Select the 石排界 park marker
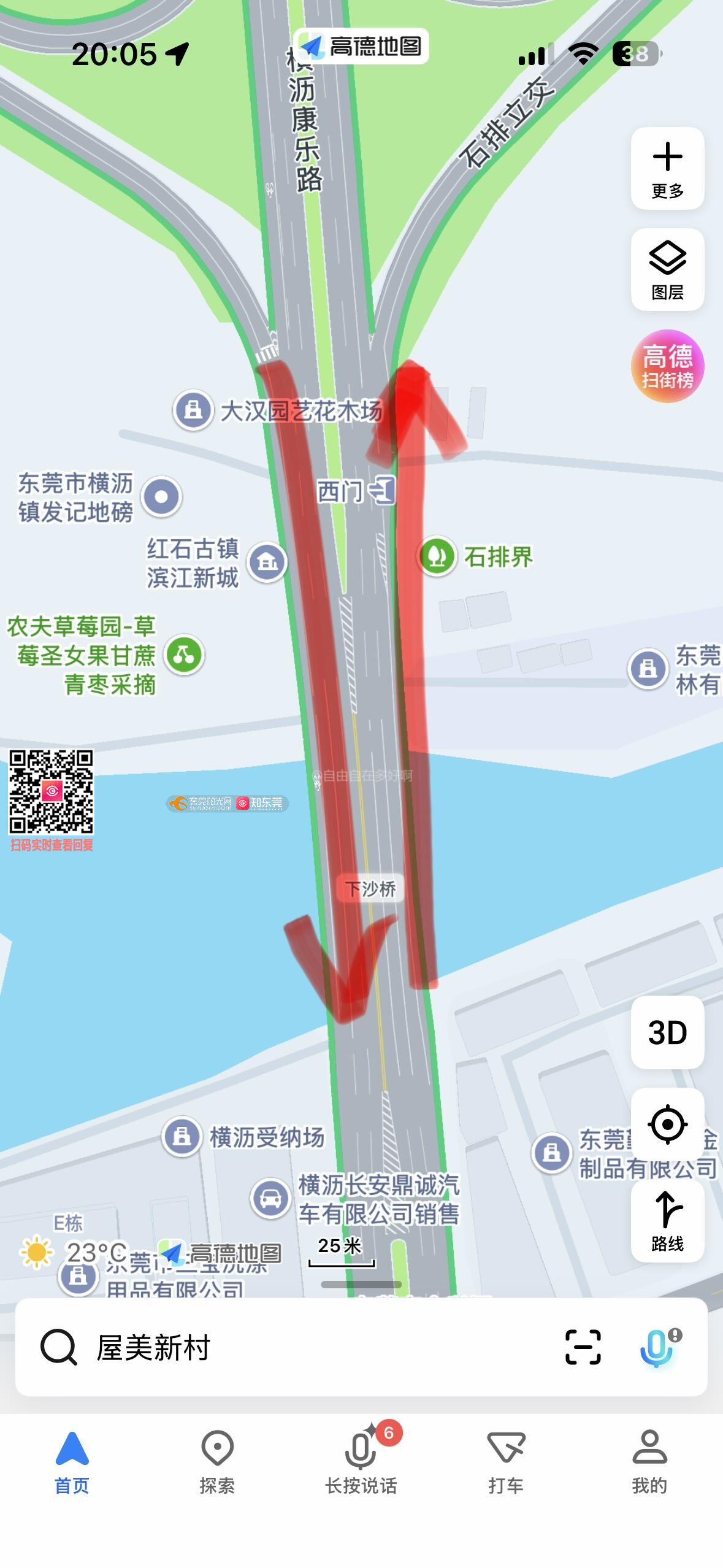723x1568 pixels. click(437, 556)
